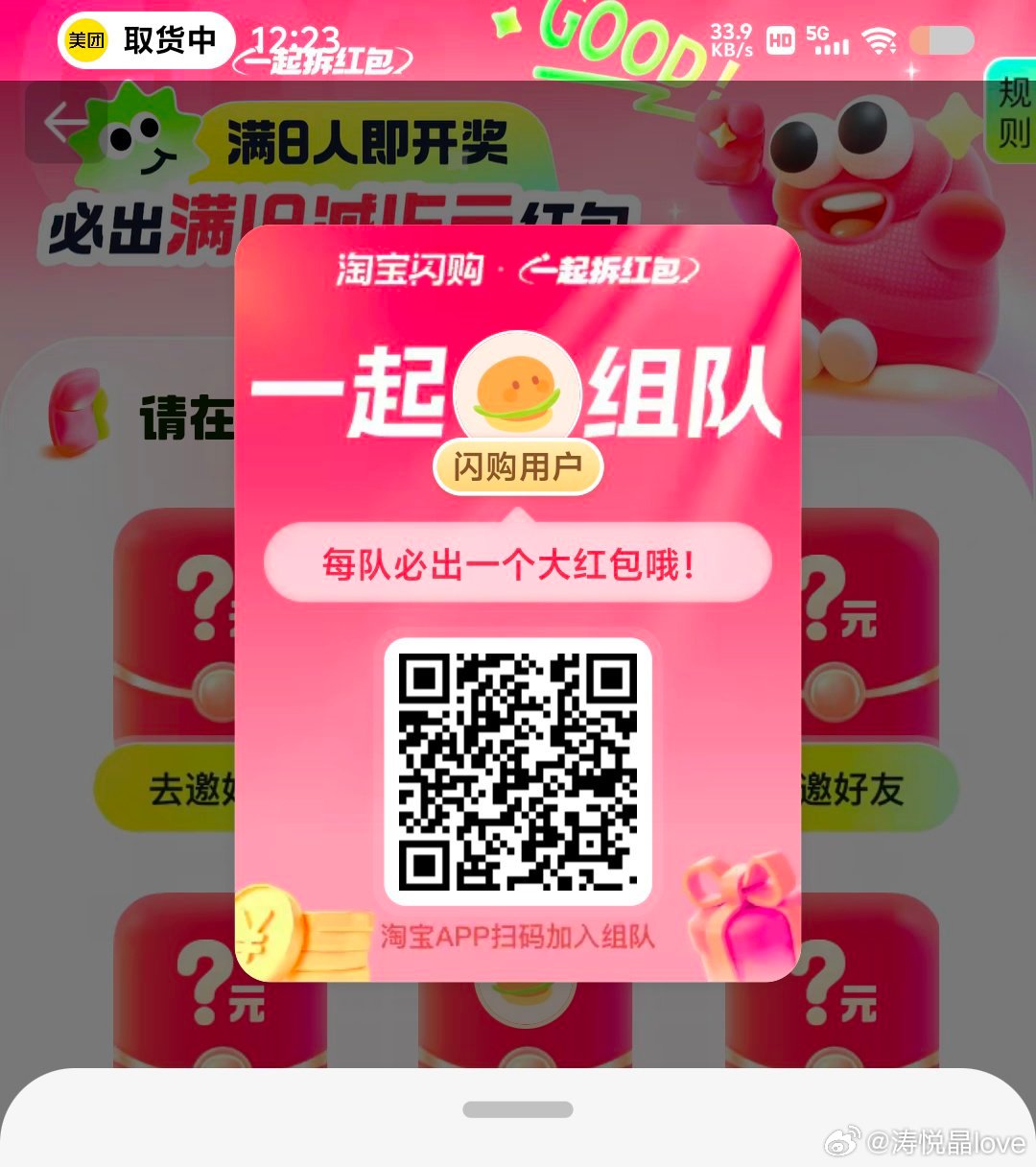Tap the 邀好友 button on the right
The width and height of the screenshot is (1036, 1167).
pos(863,789)
